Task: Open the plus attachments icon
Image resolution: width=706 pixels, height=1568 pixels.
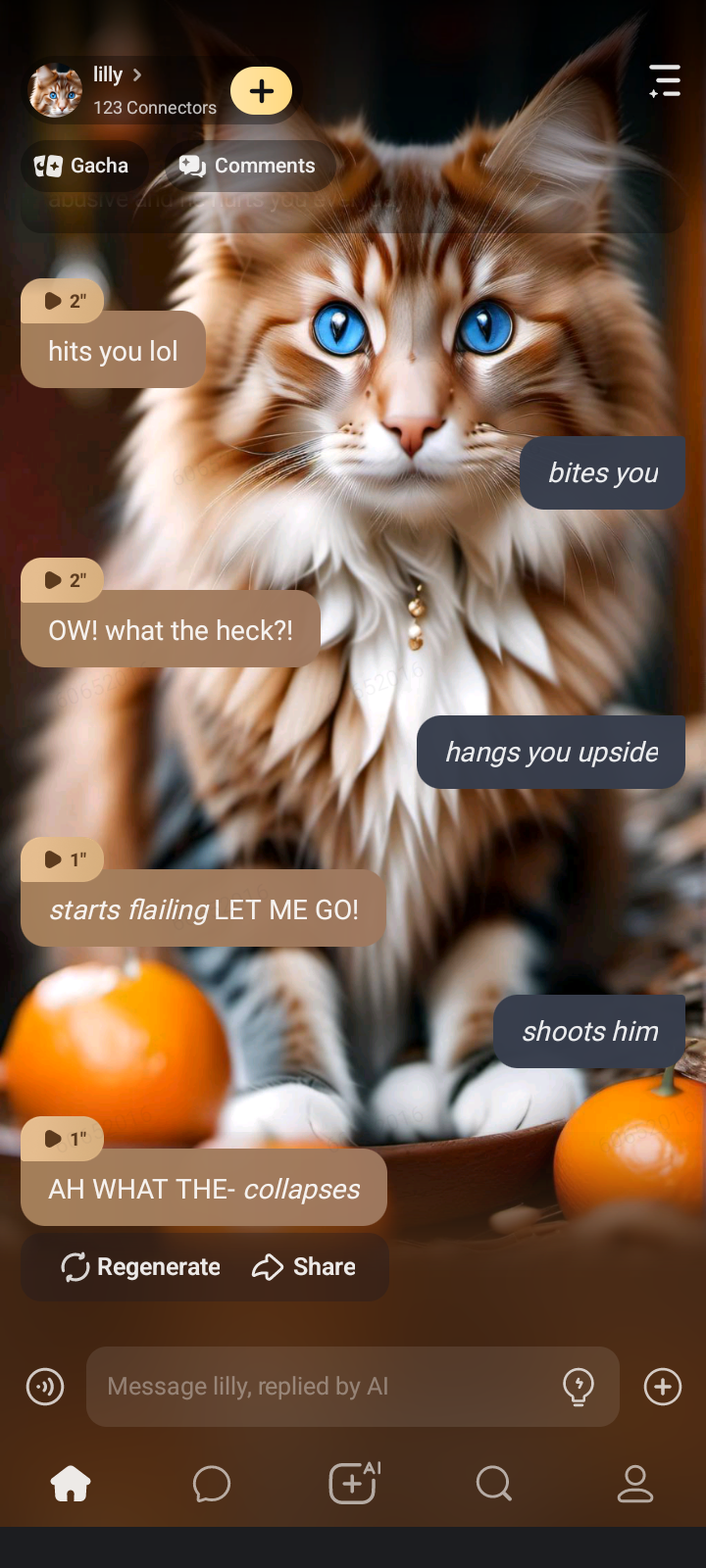Action: tap(663, 1387)
